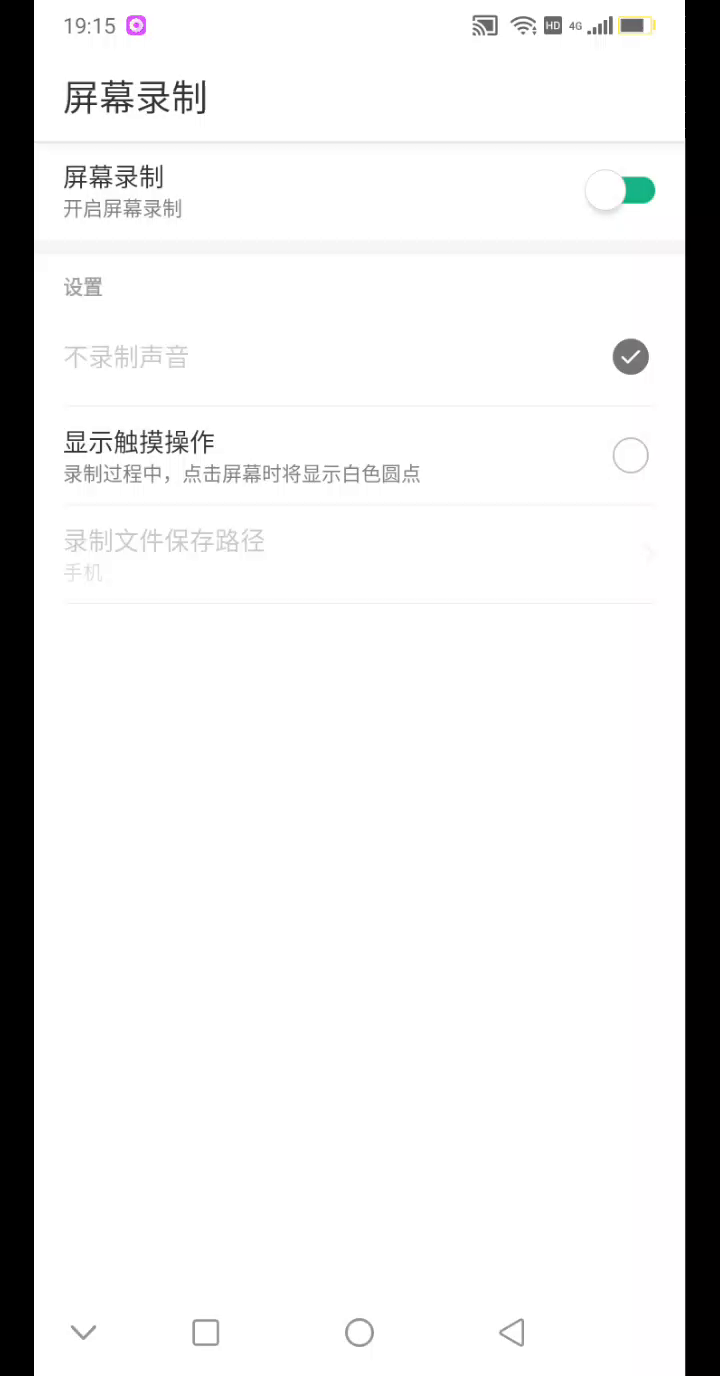This screenshot has height=1376, width=720.
Task: Toggle the 屏幕录制 switch
Action: 620,190
